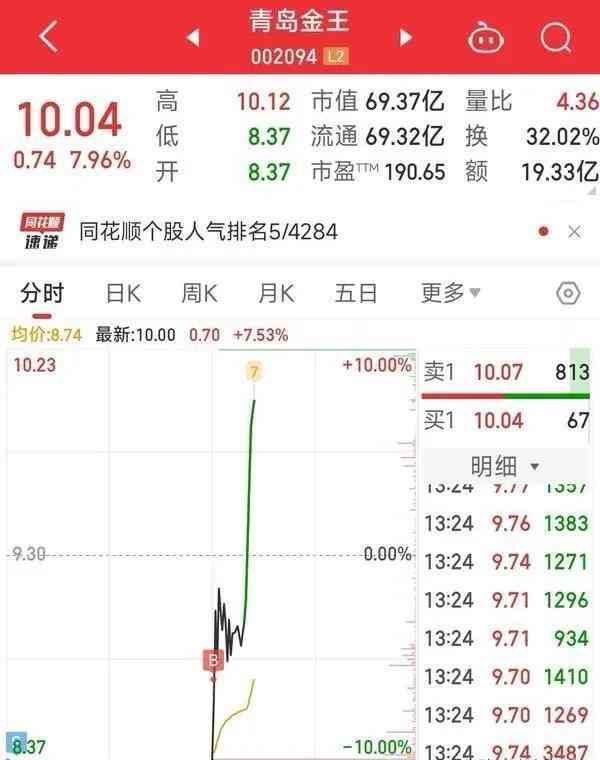Switch to the 日K chart tab
The height and width of the screenshot is (760, 600).
(x=124, y=293)
